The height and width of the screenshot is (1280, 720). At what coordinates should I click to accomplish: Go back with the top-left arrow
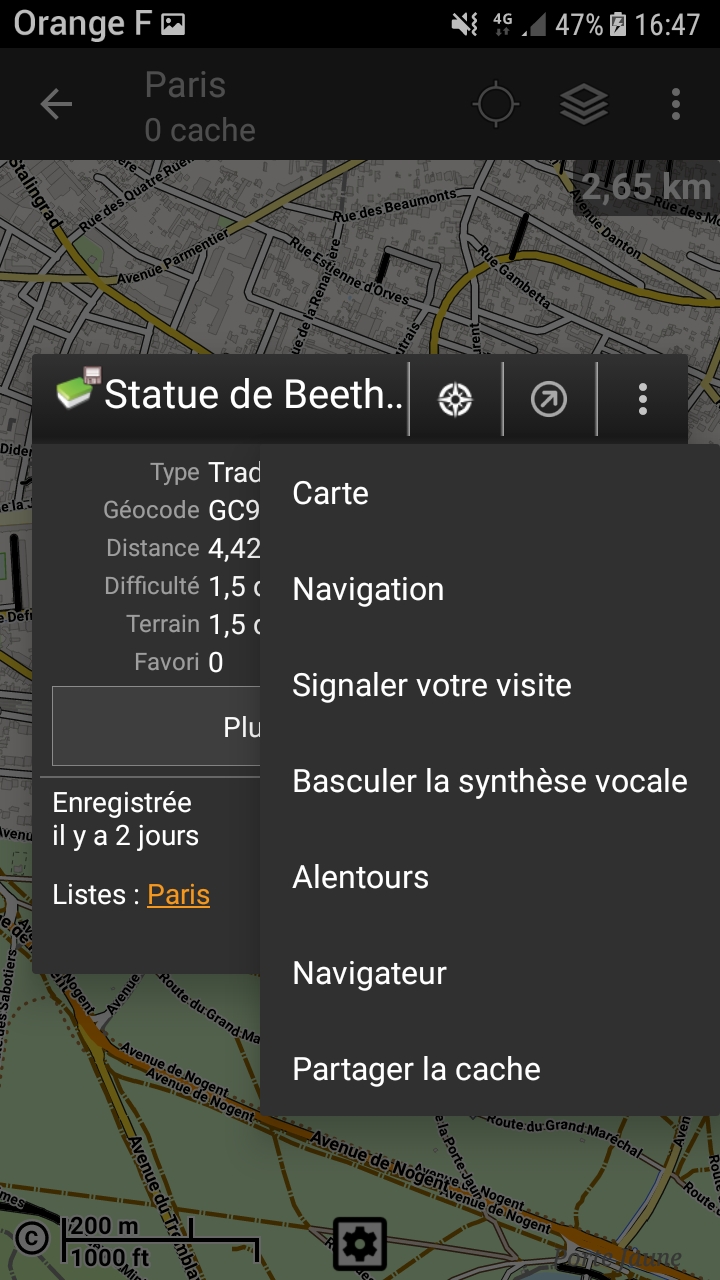[56, 105]
